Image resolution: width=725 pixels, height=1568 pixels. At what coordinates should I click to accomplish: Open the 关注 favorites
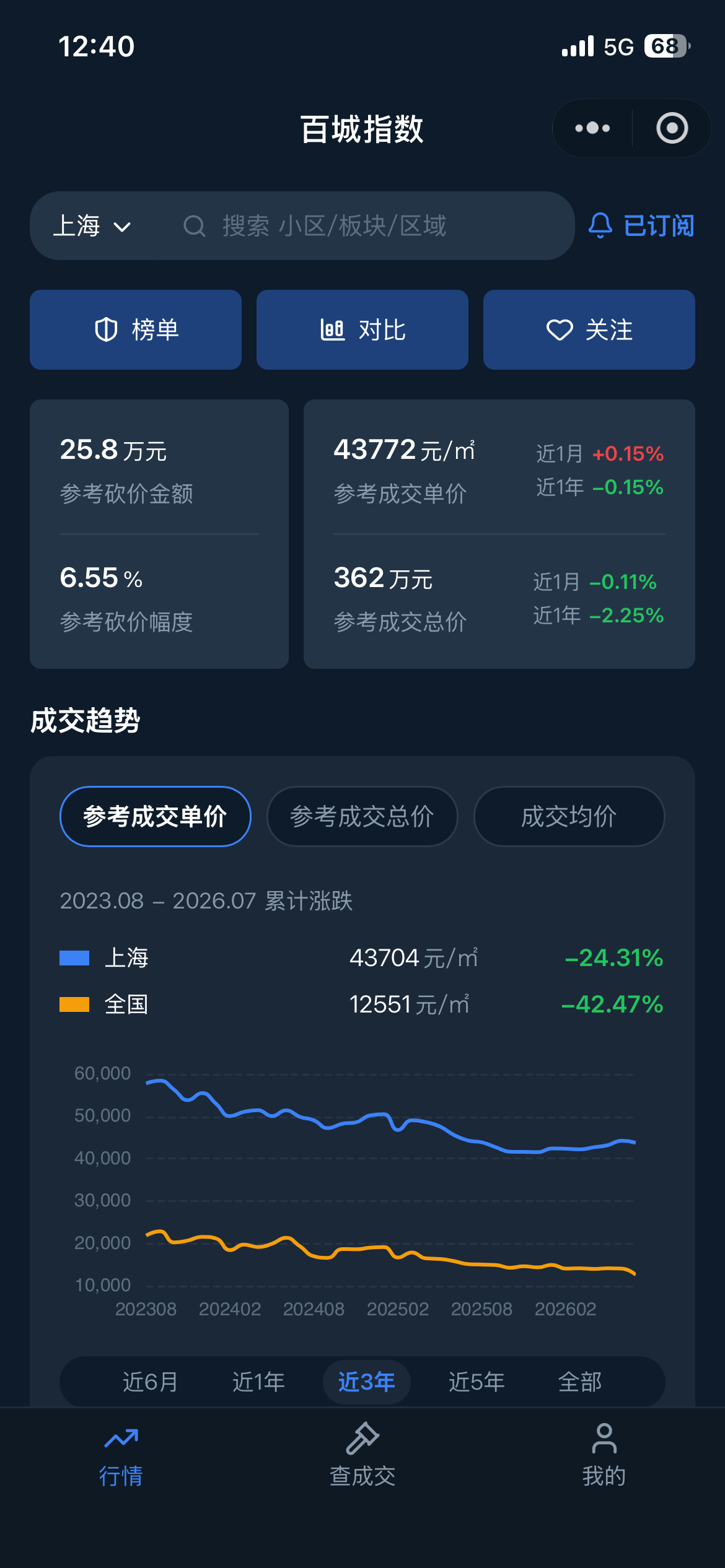point(589,329)
